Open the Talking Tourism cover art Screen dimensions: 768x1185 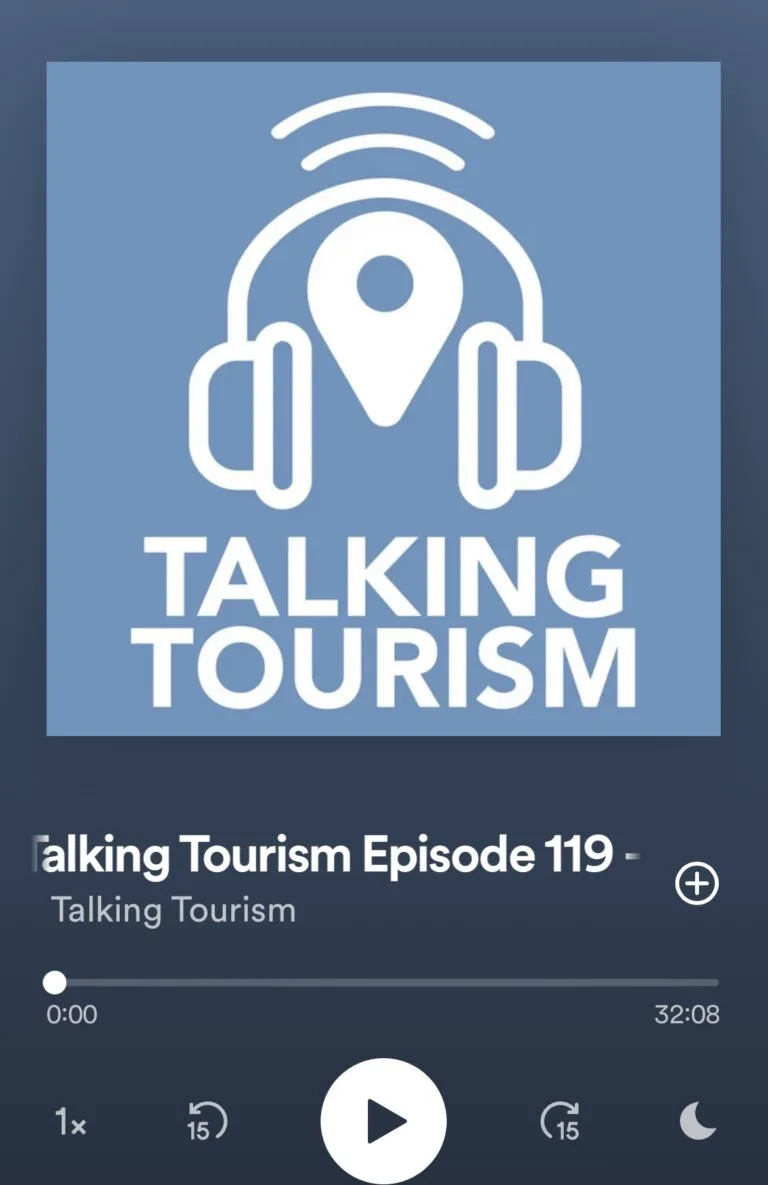[383, 398]
